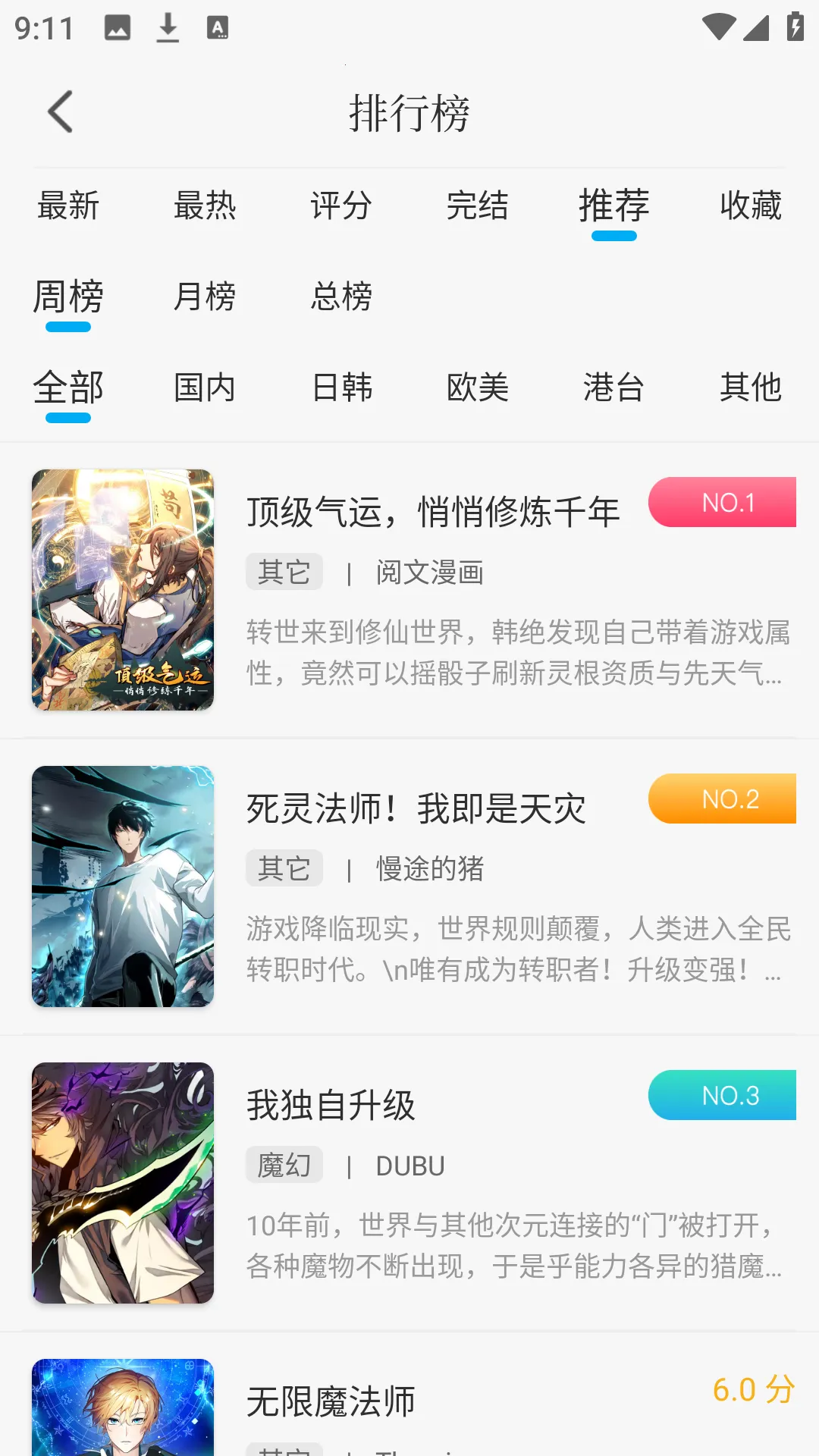Switch to the 最新 ranking tab
819x1456 pixels.
click(x=67, y=206)
